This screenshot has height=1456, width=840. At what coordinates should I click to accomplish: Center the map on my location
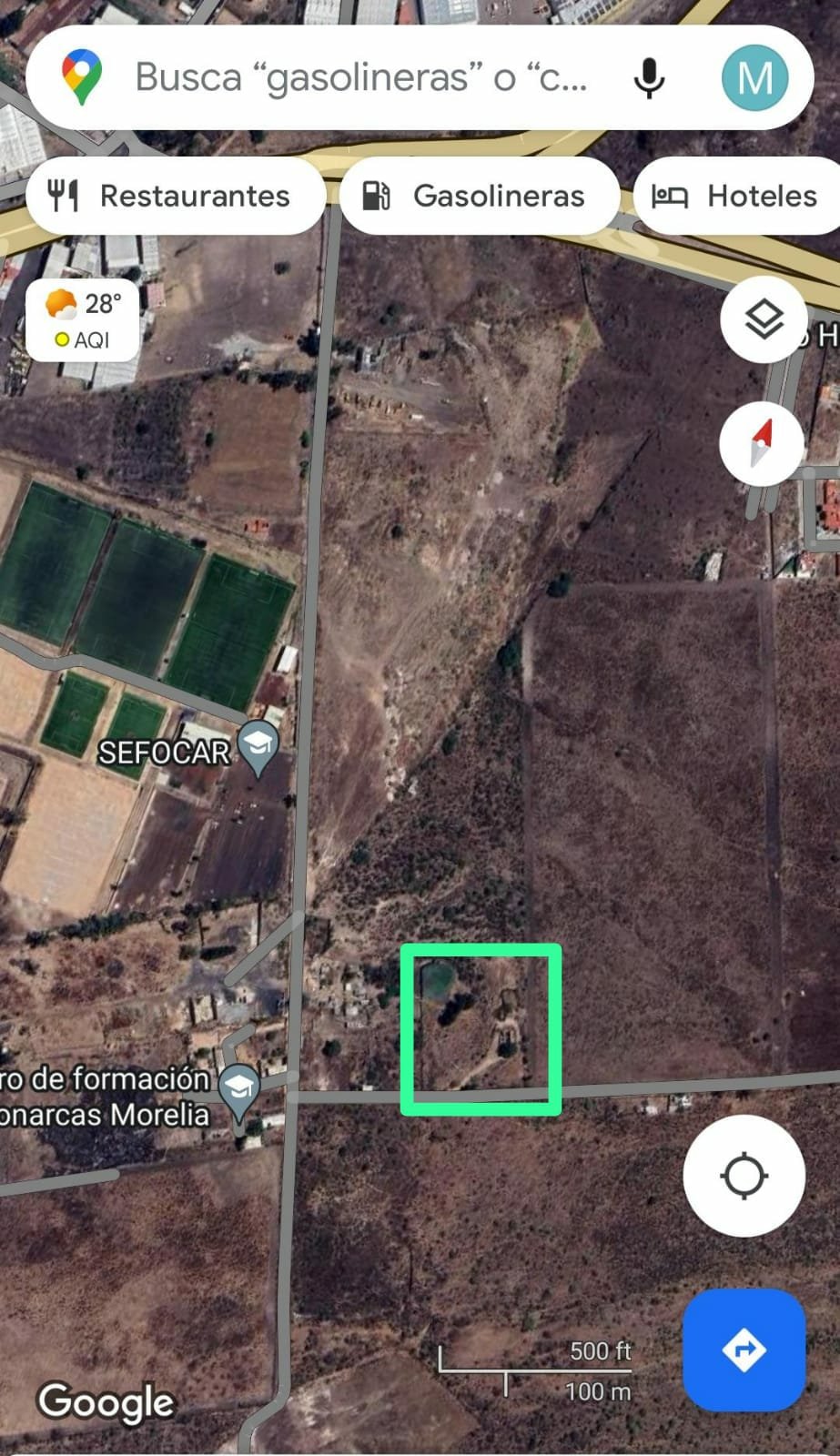point(744,1175)
